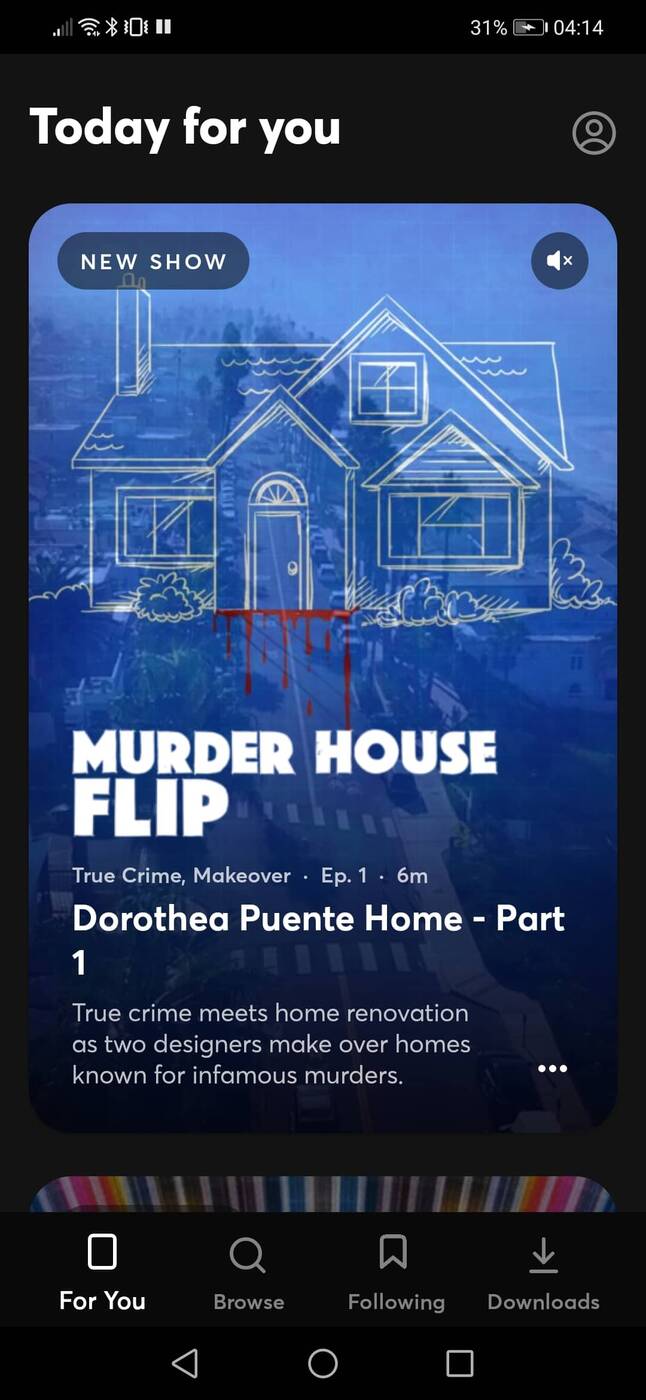Open the profile account icon
The height and width of the screenshot is (1400, 646).
click(x=593, y=133)
